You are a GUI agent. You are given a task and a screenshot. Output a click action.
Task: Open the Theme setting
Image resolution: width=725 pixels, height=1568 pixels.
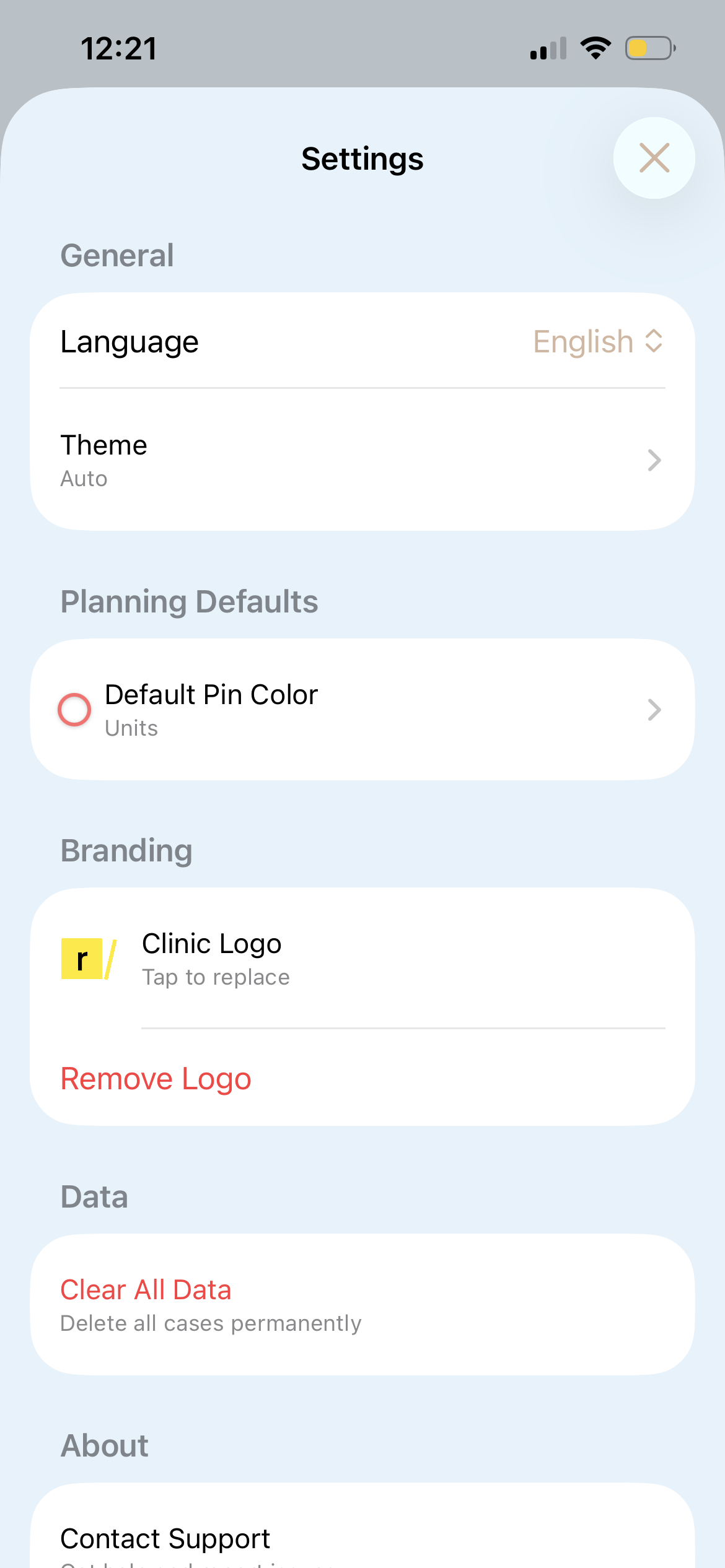pos(362,460)
